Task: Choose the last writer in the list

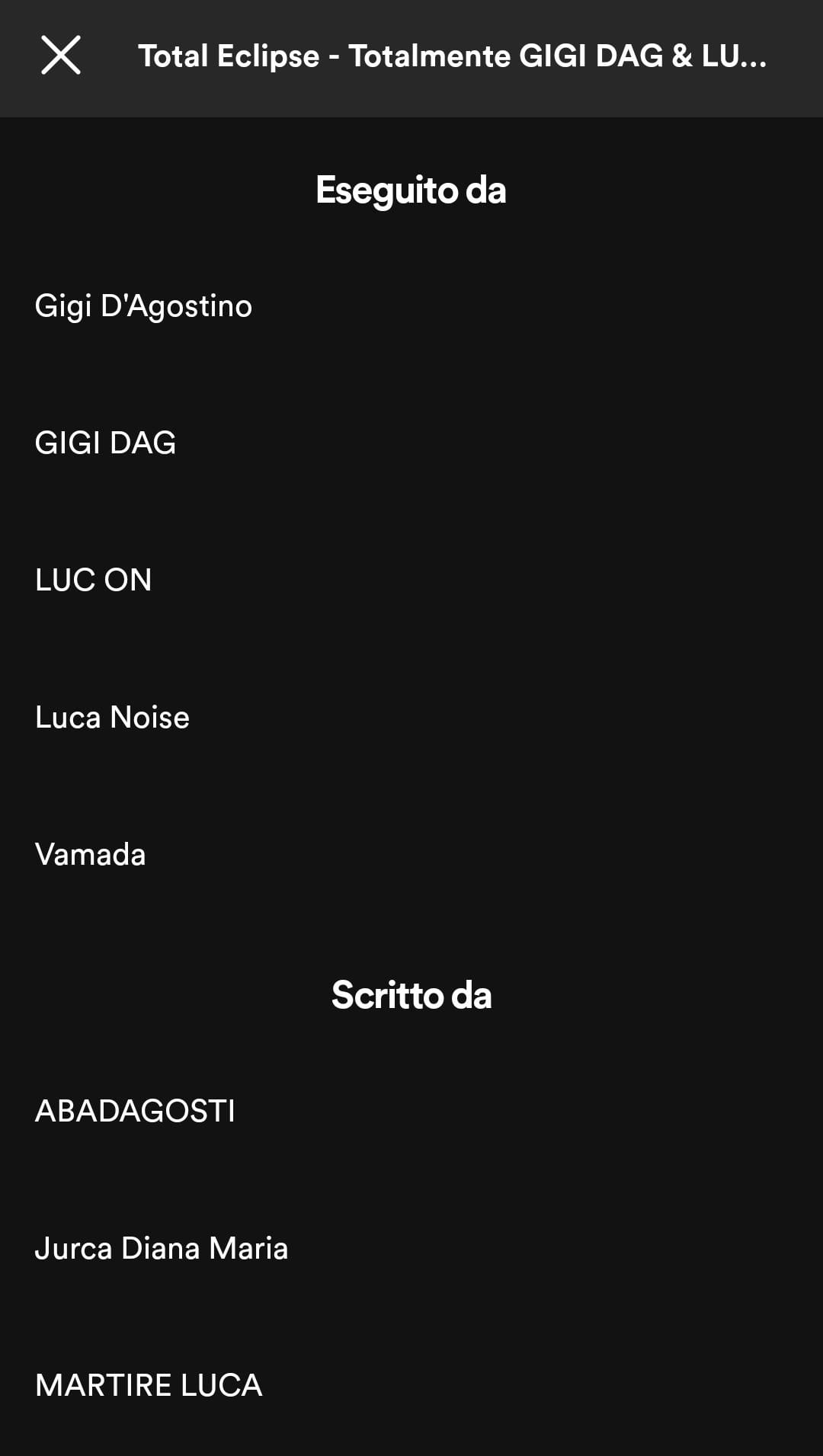Action: (x=149, y=1385)
